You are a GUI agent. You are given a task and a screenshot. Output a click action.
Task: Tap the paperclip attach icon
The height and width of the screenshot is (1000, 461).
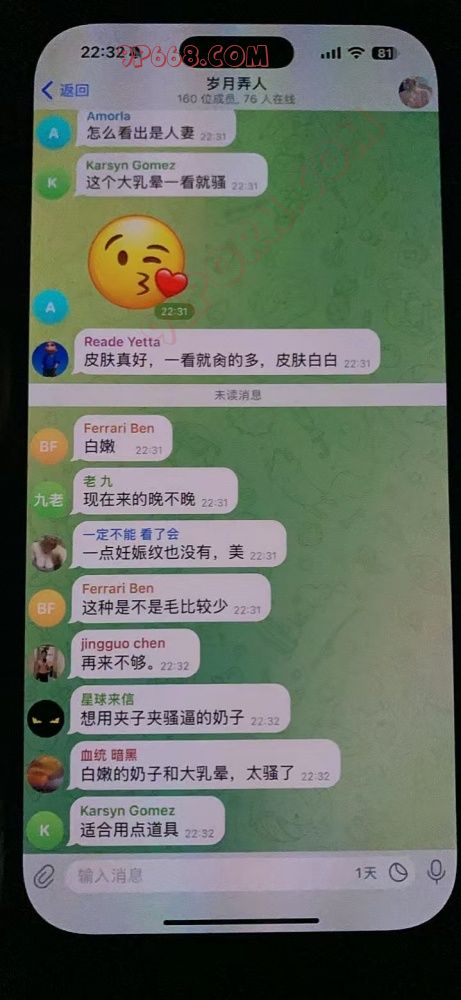(43, 876)
